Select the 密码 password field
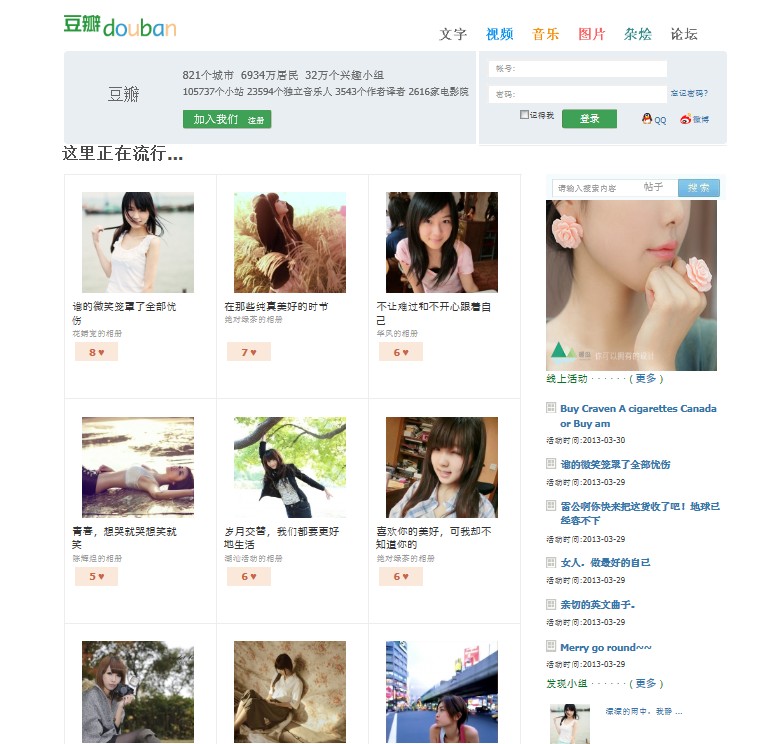Image resolution: width=757 pixels, height=744 pixels. (578, 94)
